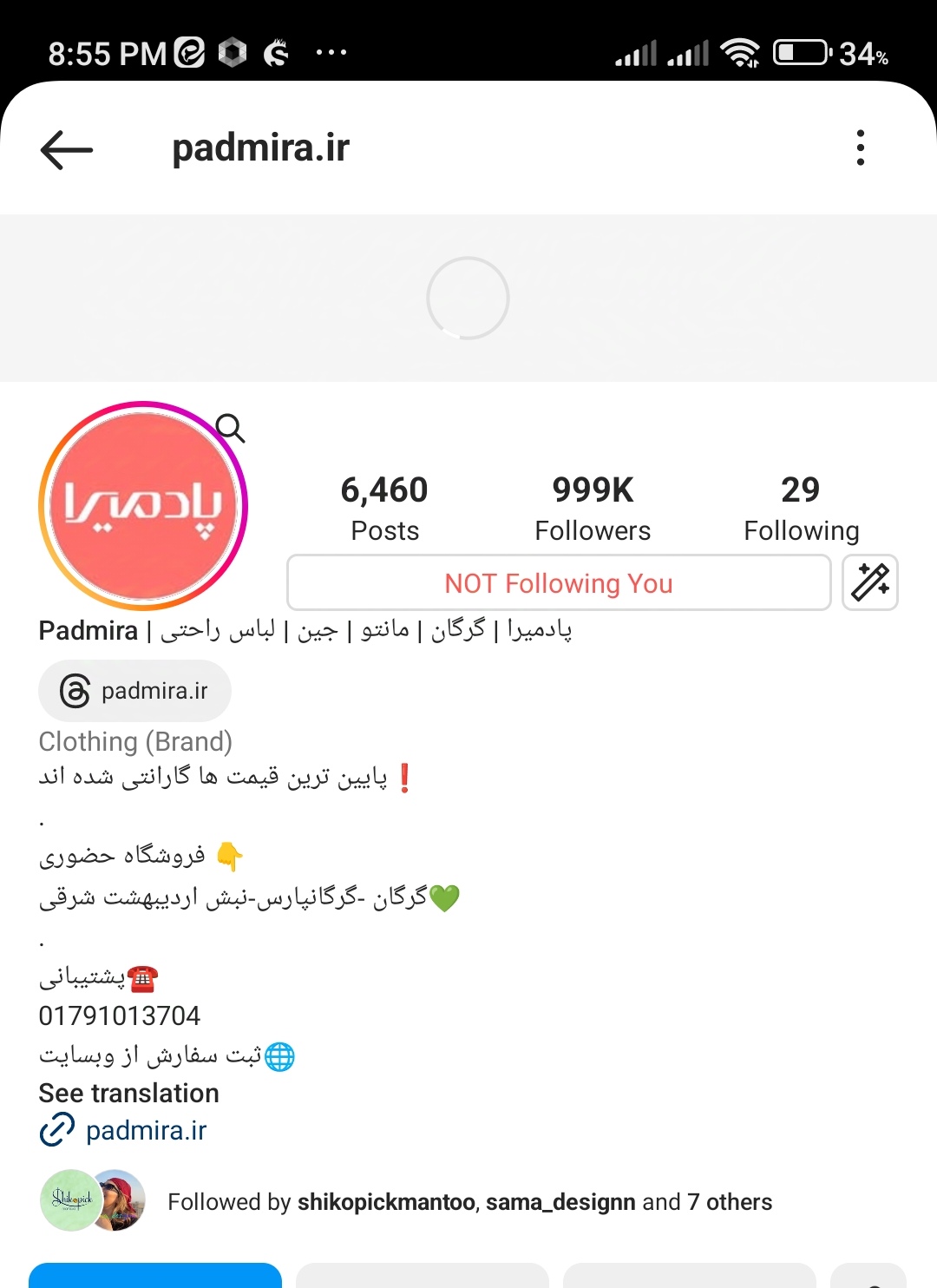Open the magic wand tool button
Viewport: 937px width, 1288px height.
870,582
